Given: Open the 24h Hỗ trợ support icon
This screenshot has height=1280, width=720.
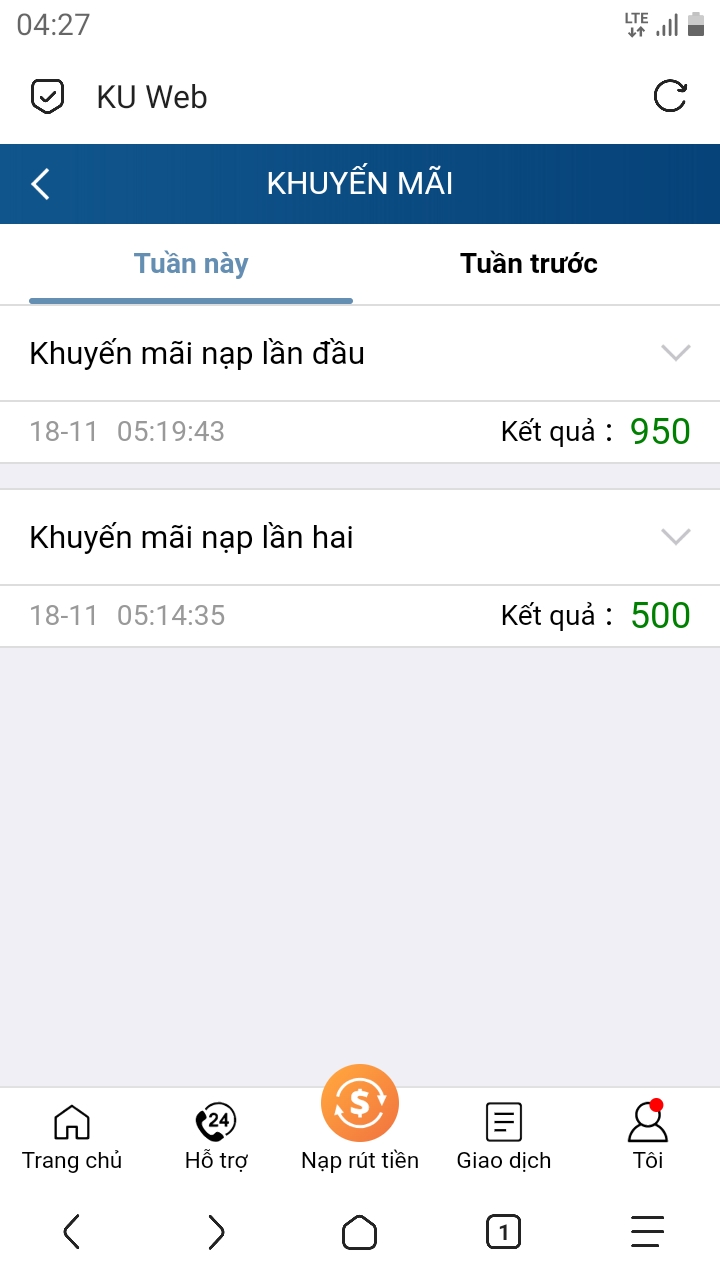Looking at the screenshot, I should point(215,1123).
